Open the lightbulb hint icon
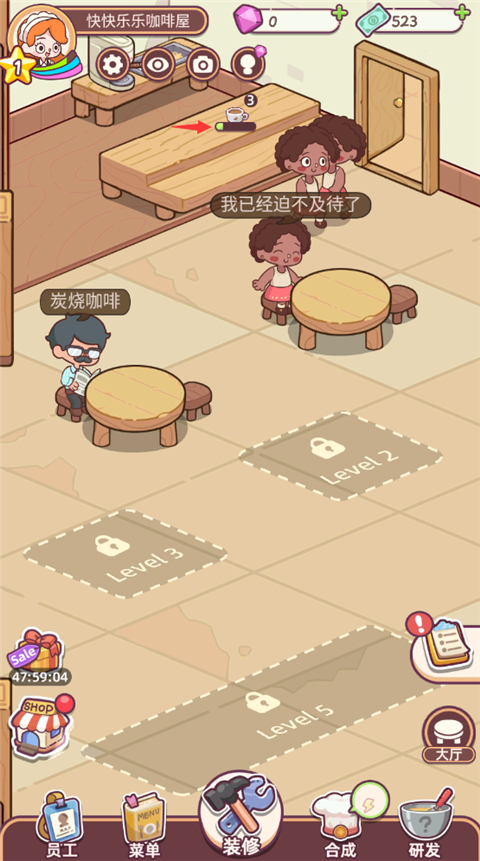Screen dimensions: 480x861 click(x=249, y=64)
